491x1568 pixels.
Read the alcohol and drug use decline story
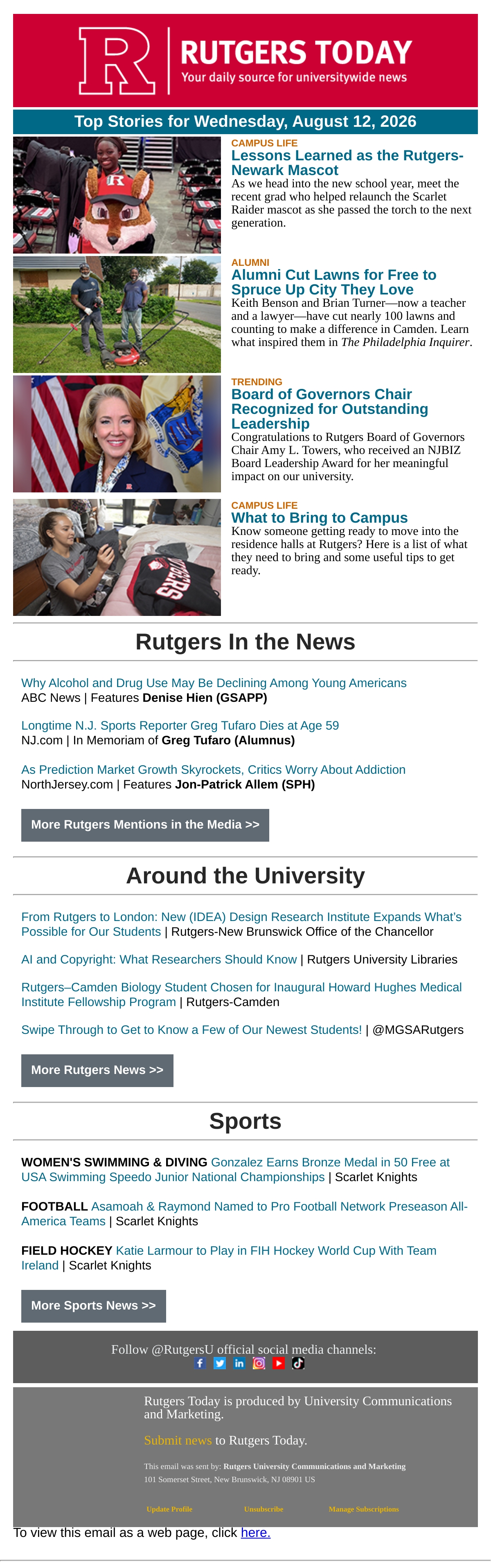214,683
